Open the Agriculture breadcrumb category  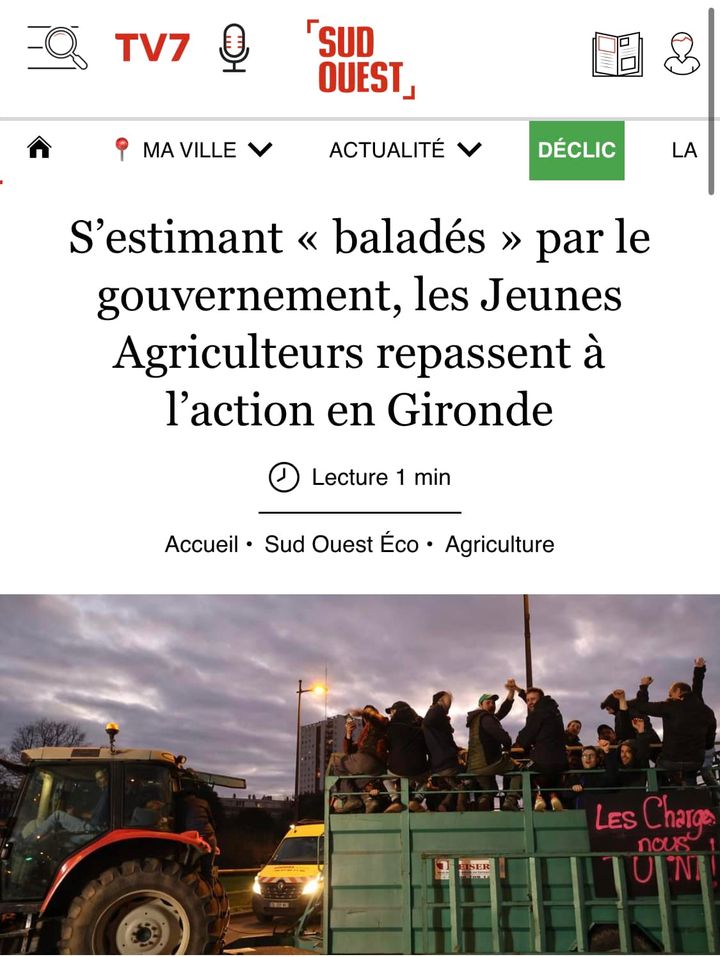[499, 544]
